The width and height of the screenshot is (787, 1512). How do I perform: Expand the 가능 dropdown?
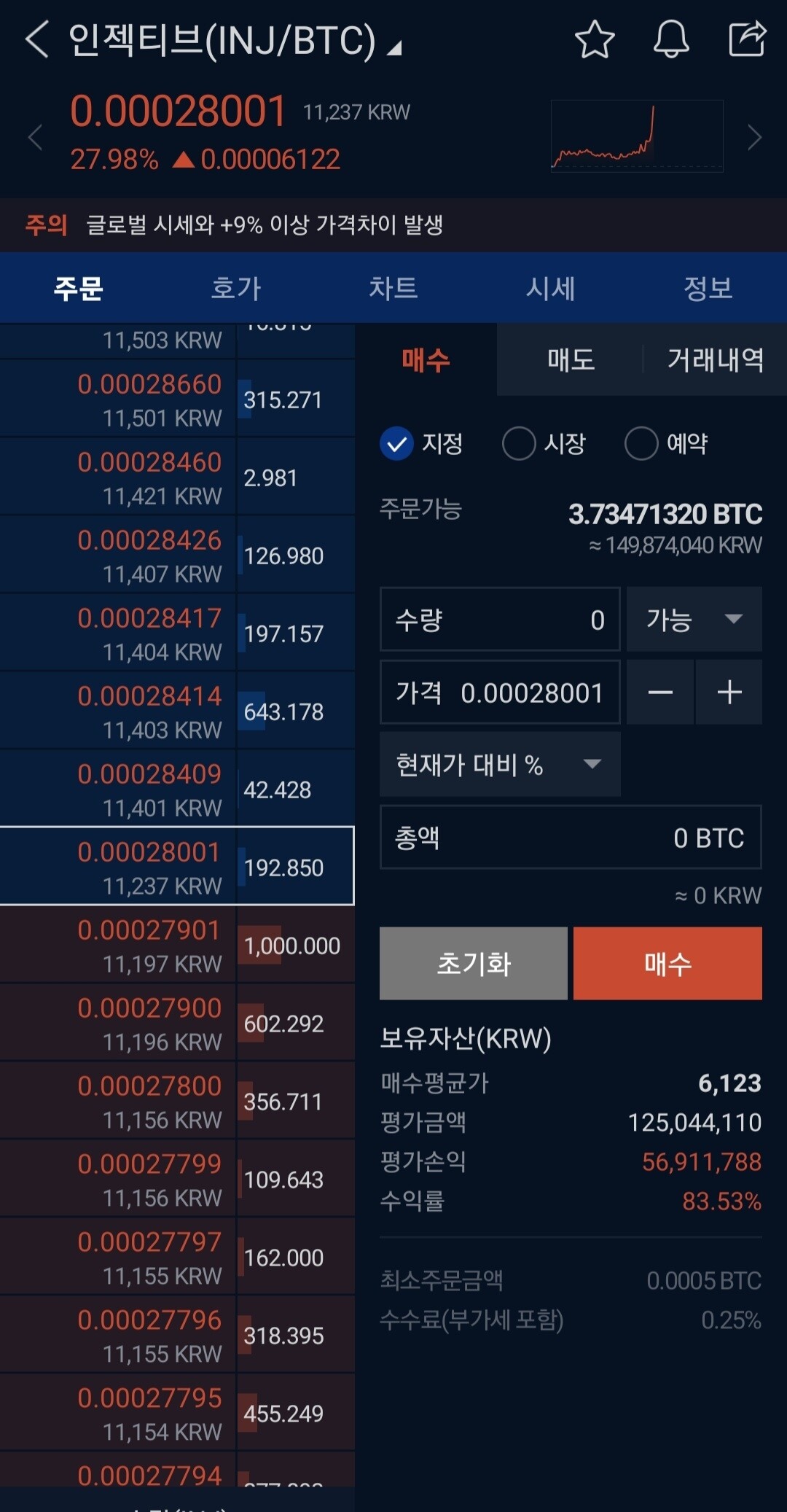pyautogui.click(x=694, y=620)
